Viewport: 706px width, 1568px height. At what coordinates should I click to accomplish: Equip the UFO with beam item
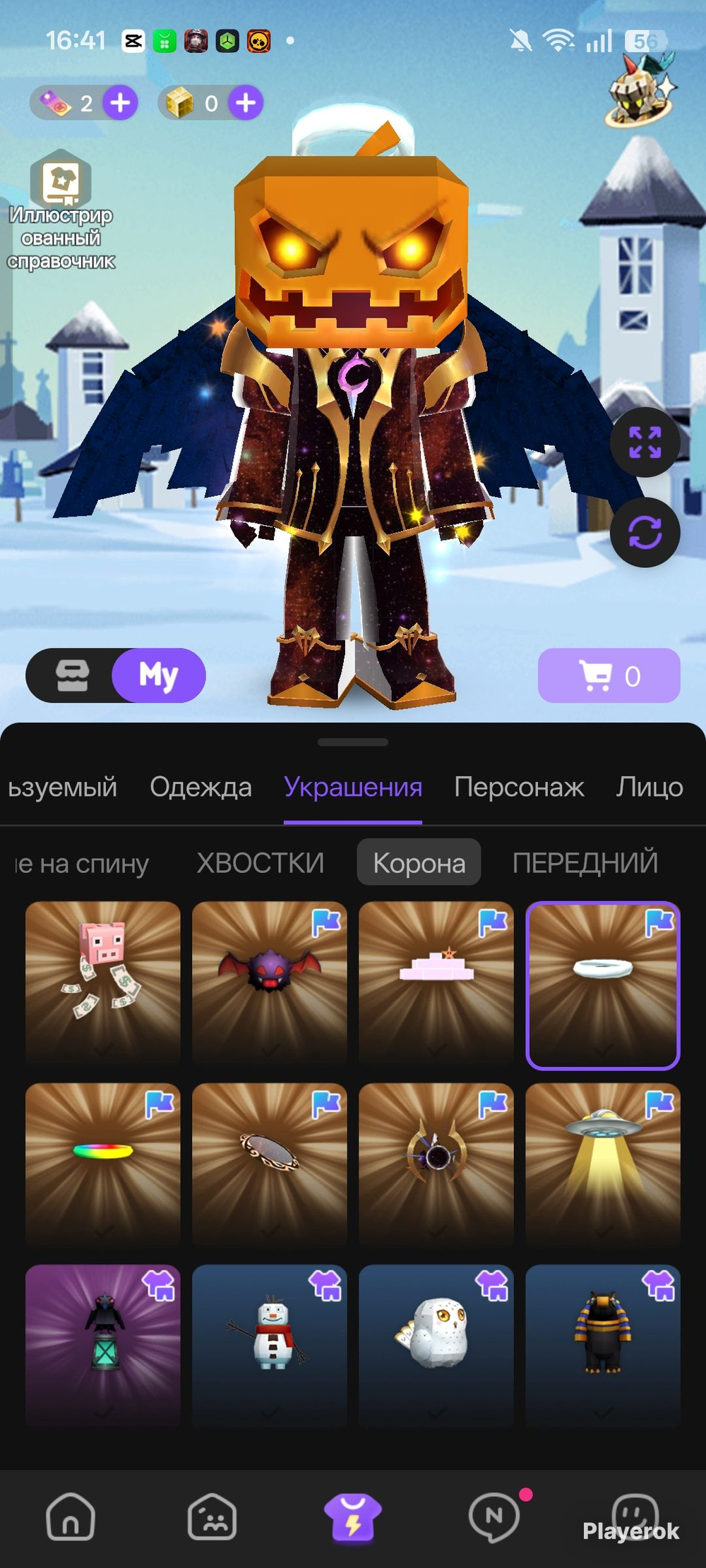(603, 1163)
